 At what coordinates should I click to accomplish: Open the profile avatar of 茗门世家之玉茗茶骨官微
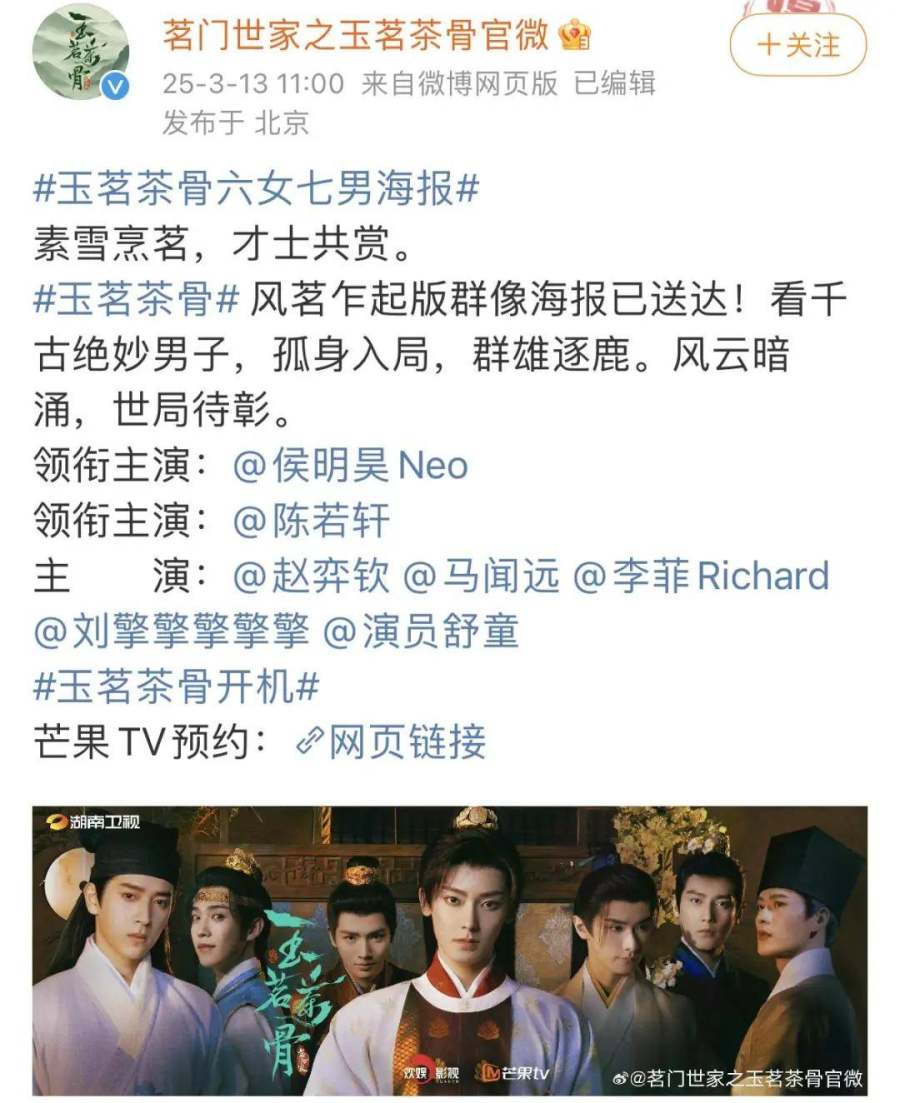pos(80,51)
